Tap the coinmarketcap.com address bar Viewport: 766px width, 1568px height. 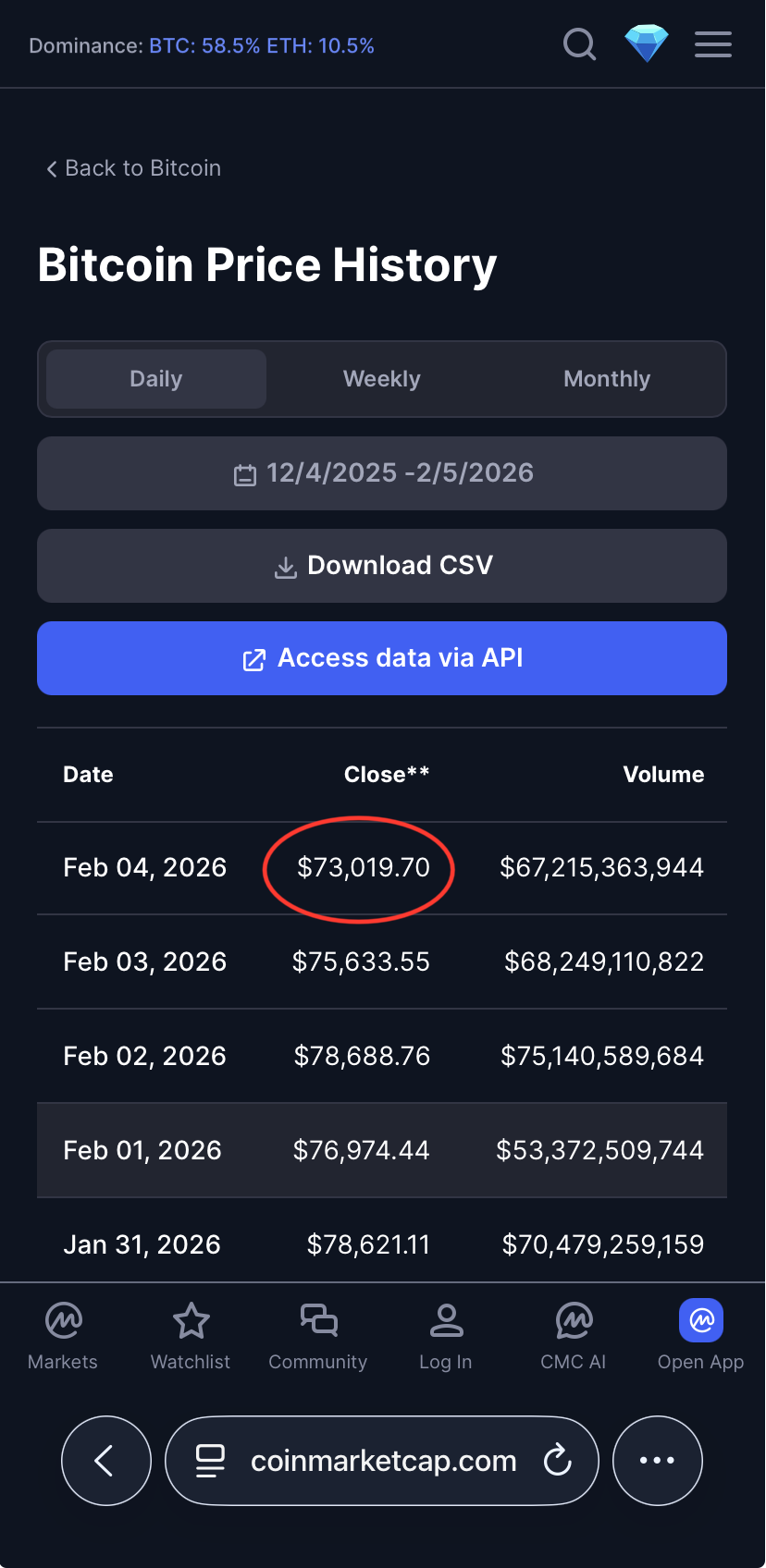click(x=370, y=1461)
